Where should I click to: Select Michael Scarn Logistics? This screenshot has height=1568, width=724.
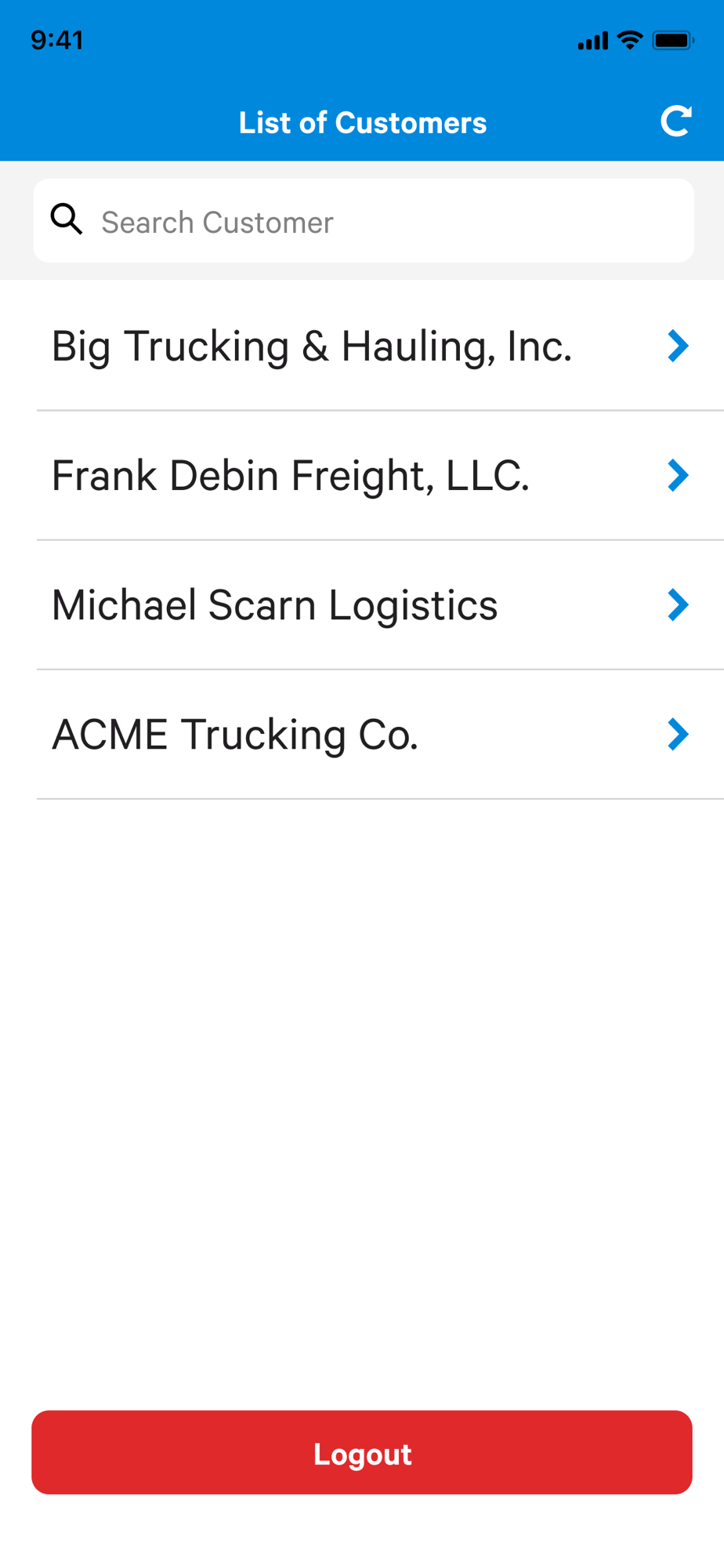pos(362,604)
